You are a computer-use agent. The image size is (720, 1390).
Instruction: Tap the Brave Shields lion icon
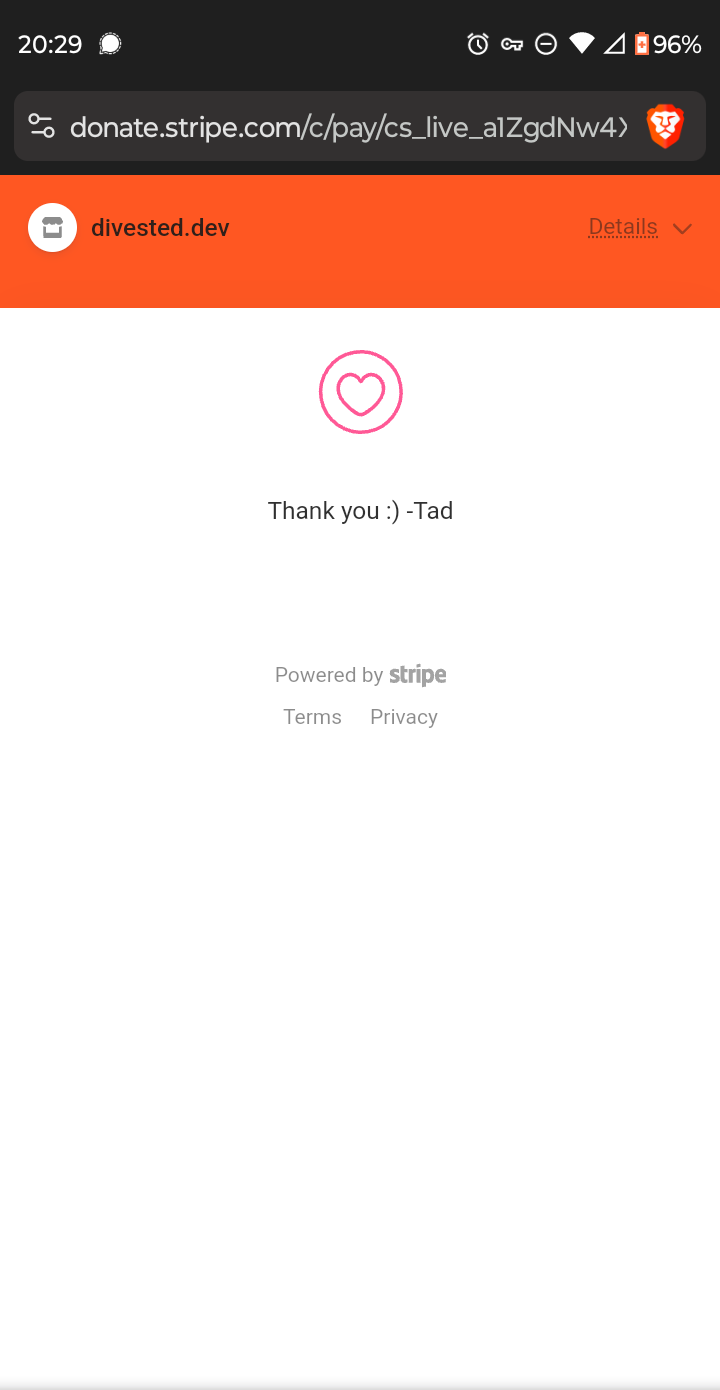coord(665,127)
